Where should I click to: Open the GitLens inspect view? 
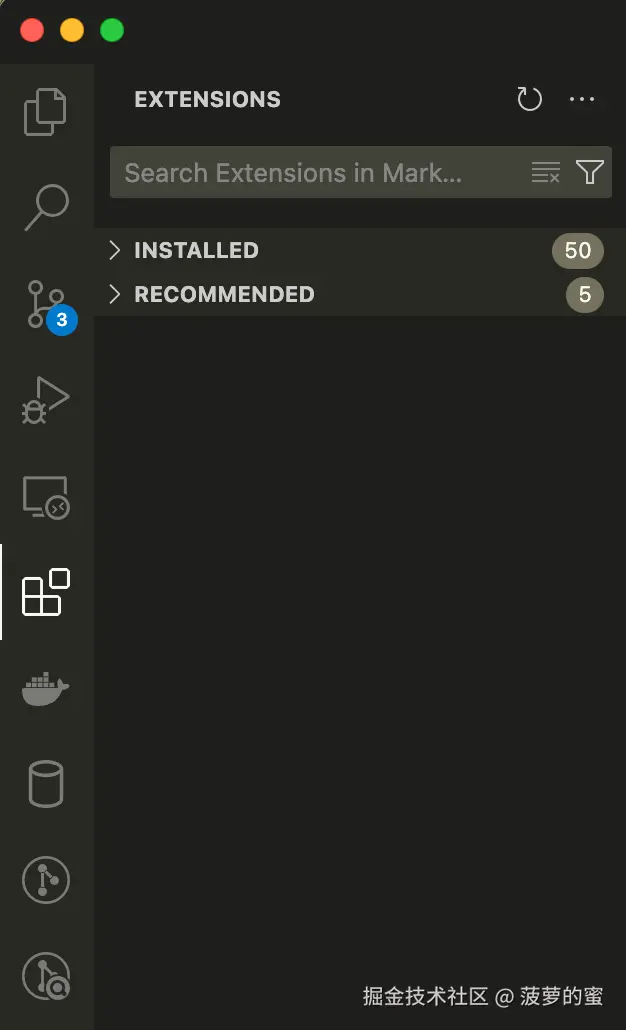click(x=46, y=976)
